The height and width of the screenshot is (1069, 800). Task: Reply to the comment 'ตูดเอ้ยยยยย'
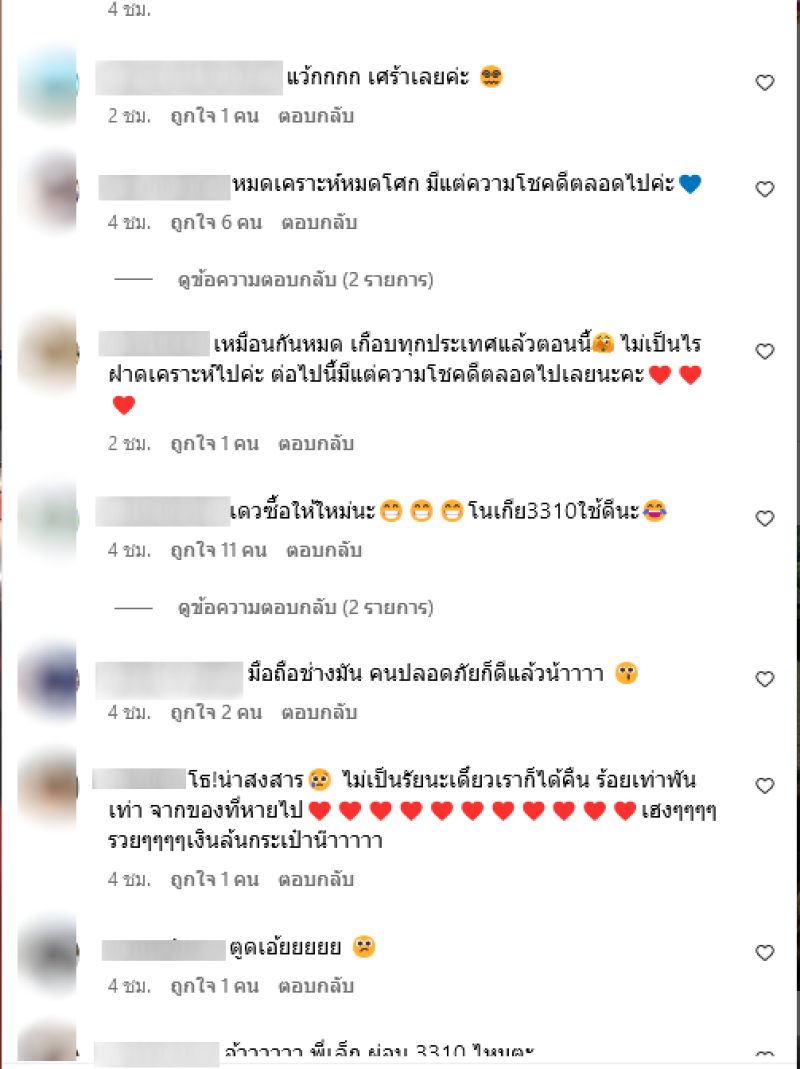316,986
